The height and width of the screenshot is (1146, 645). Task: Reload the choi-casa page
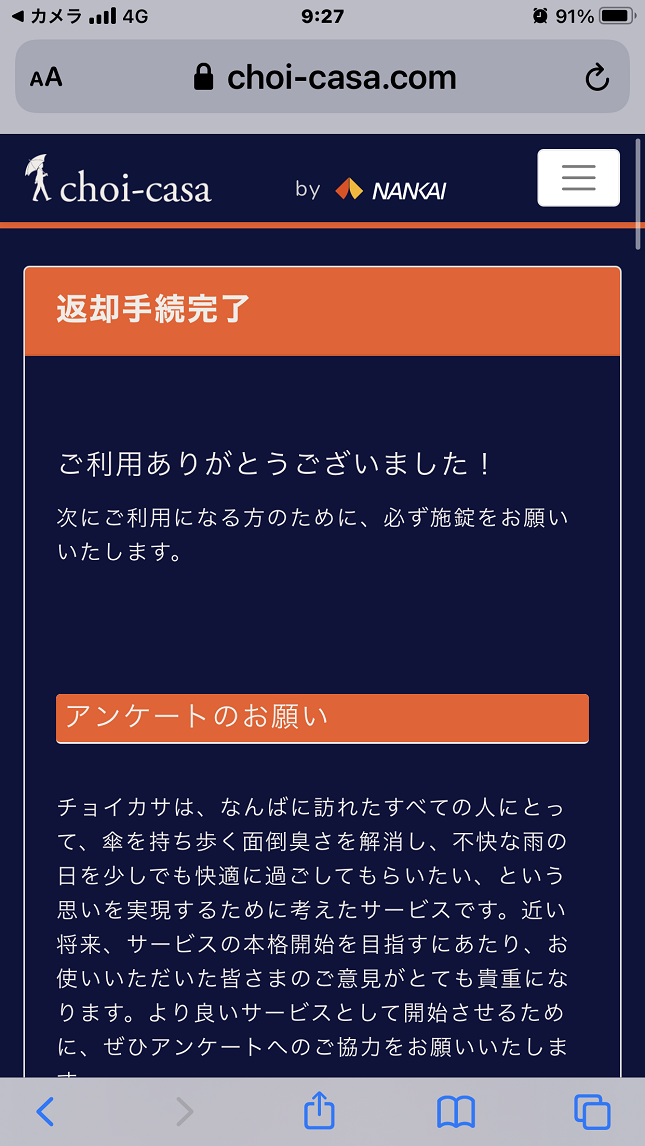pos(597,77)
